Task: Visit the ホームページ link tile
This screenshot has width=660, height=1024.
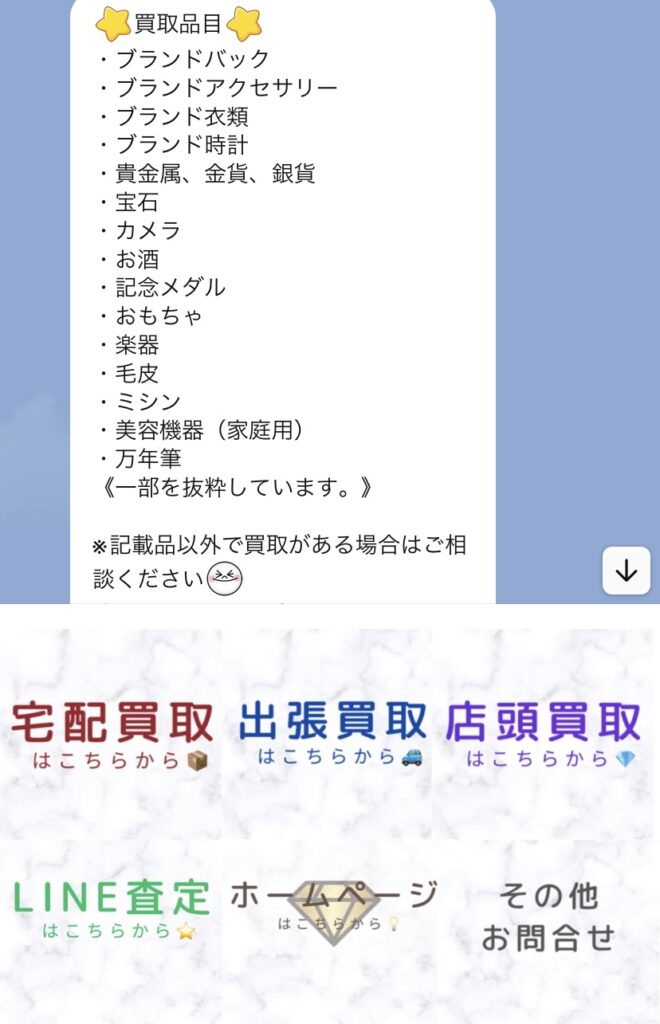Action: point(333,910)
